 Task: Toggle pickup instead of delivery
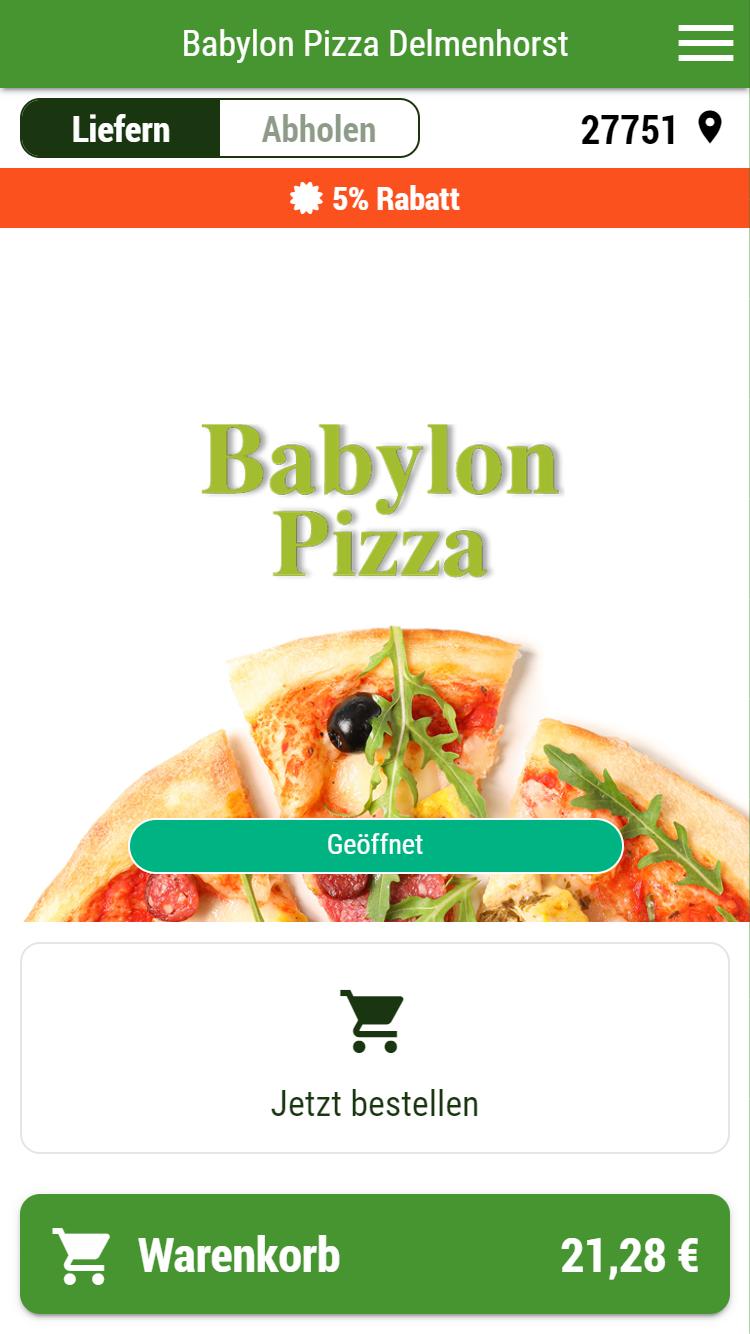pos(318,128)
